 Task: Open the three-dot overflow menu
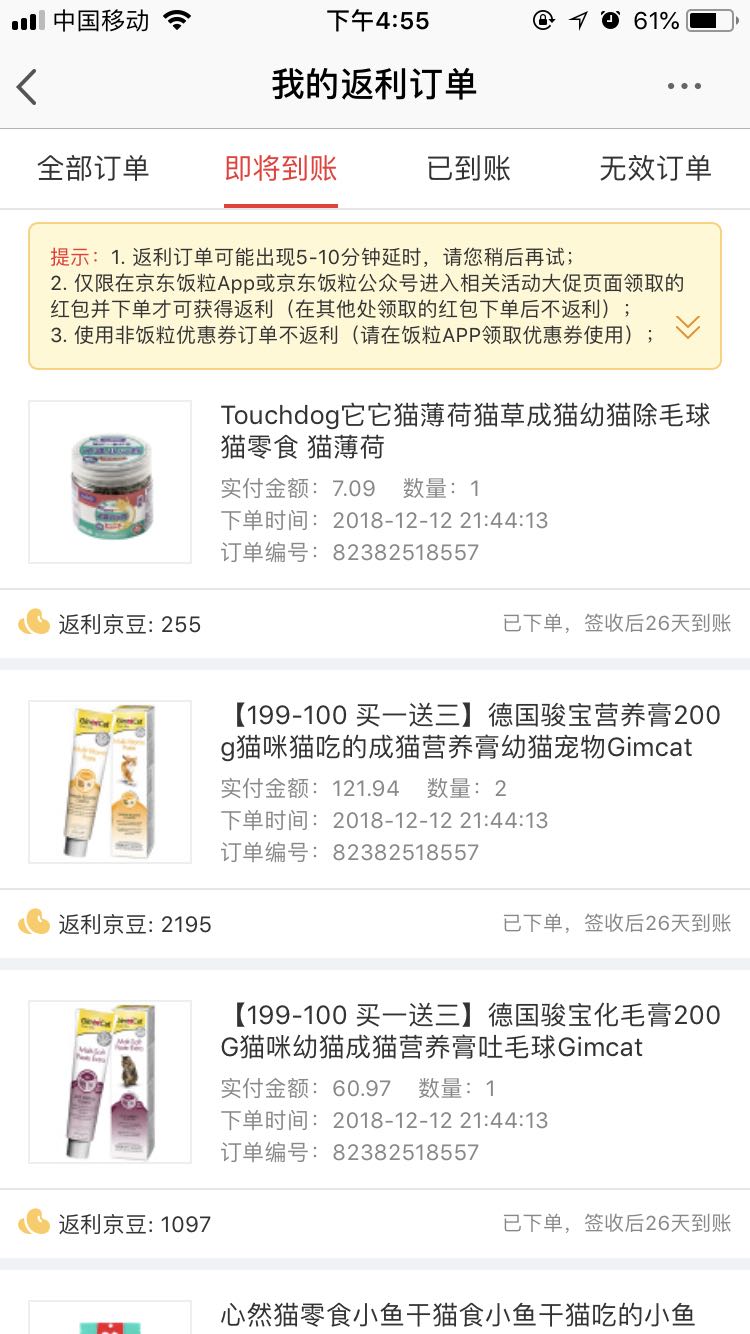coord(684,87)
